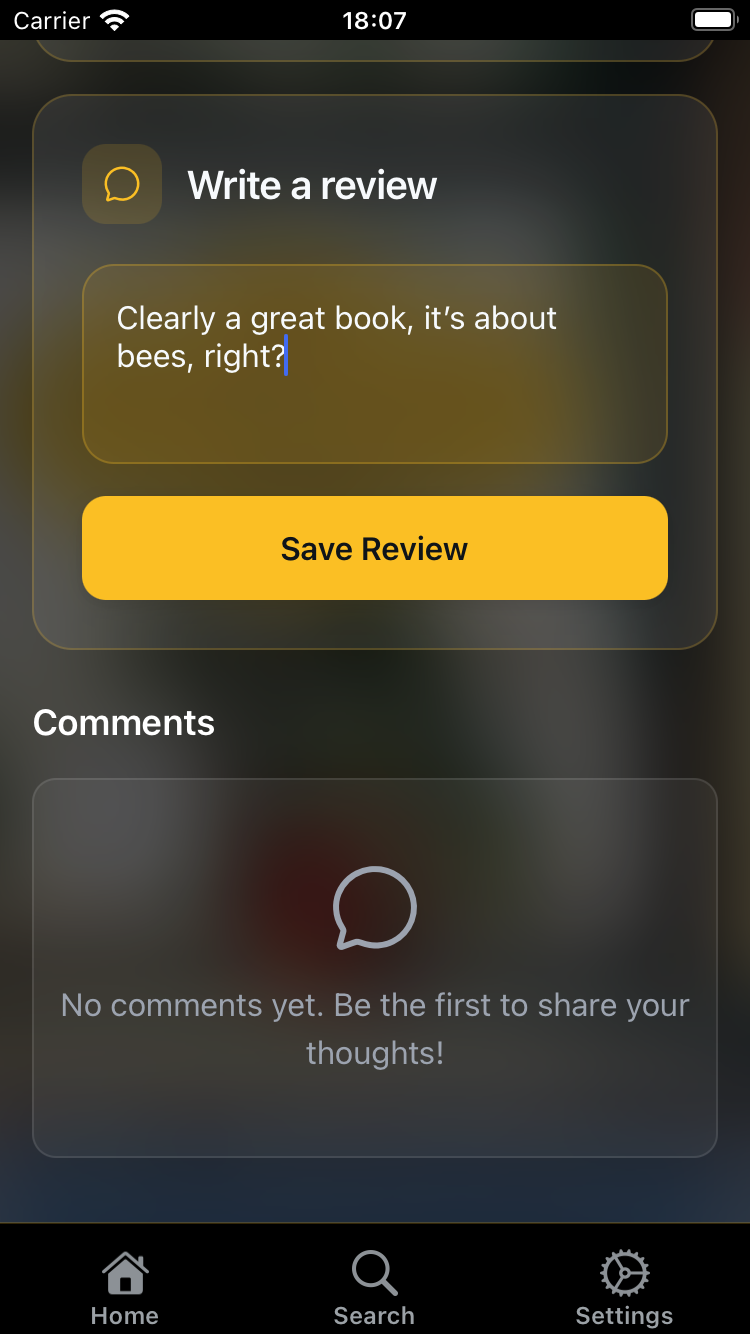This screenshot has width=750, height=1334.
Task: Switch to the Search tab
Action: click(x=374, y=1288)
